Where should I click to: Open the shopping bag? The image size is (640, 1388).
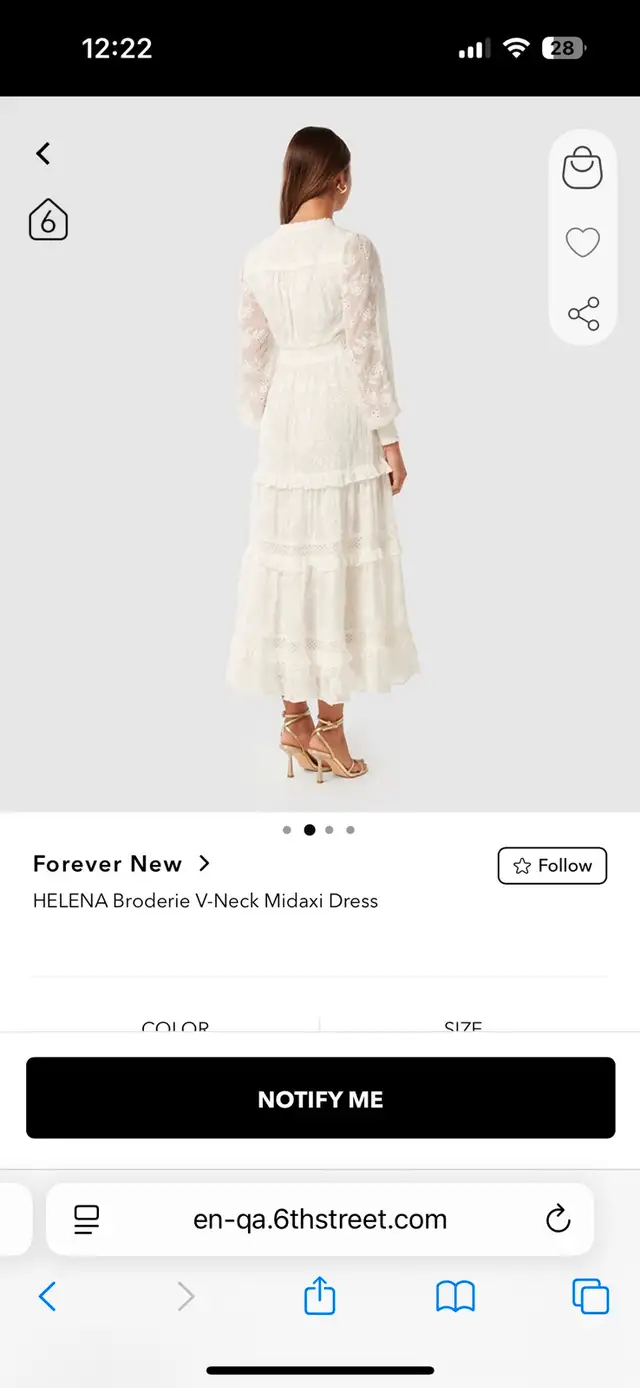pos(583,167)
